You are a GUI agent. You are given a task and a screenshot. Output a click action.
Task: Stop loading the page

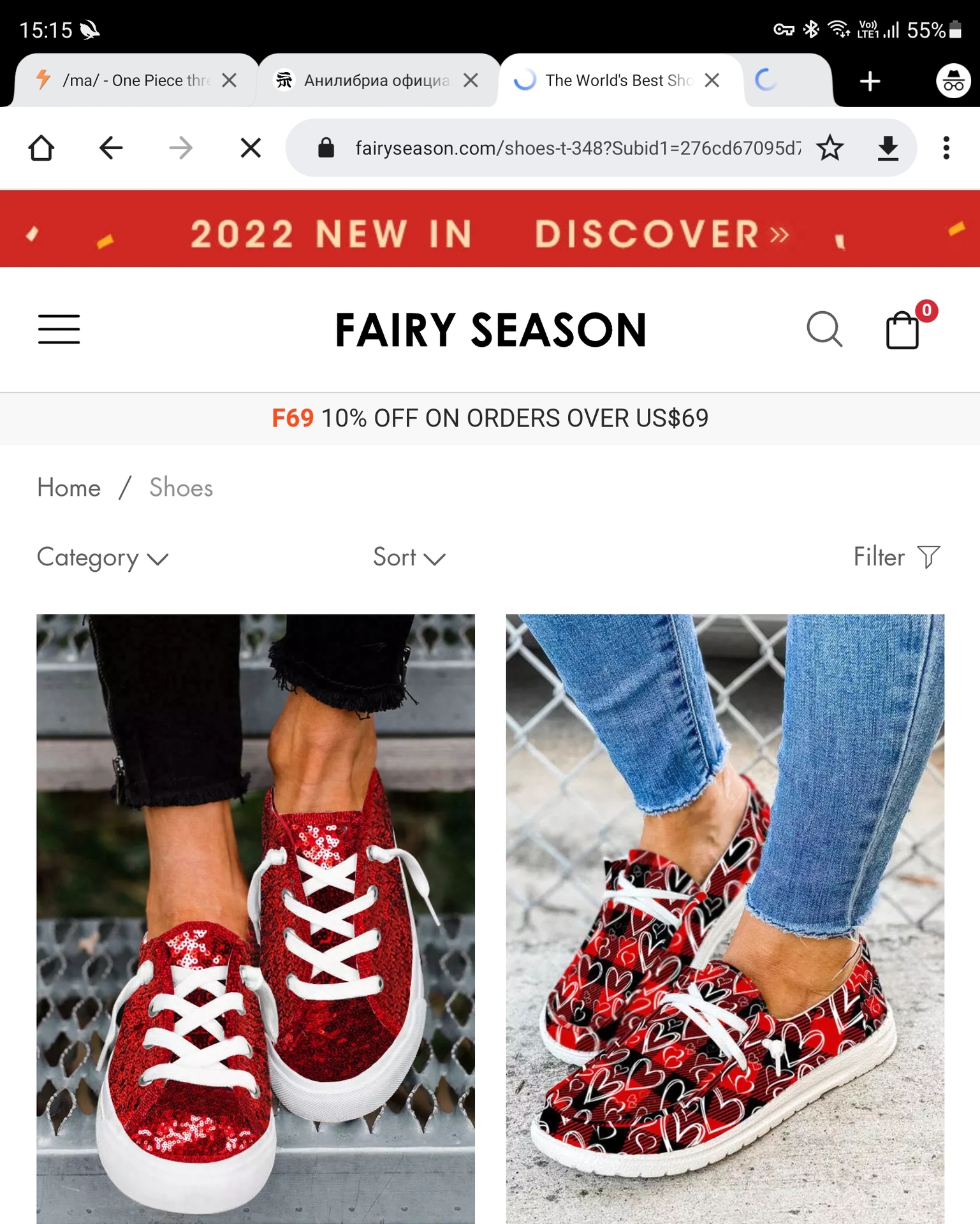tap(251, 148)
